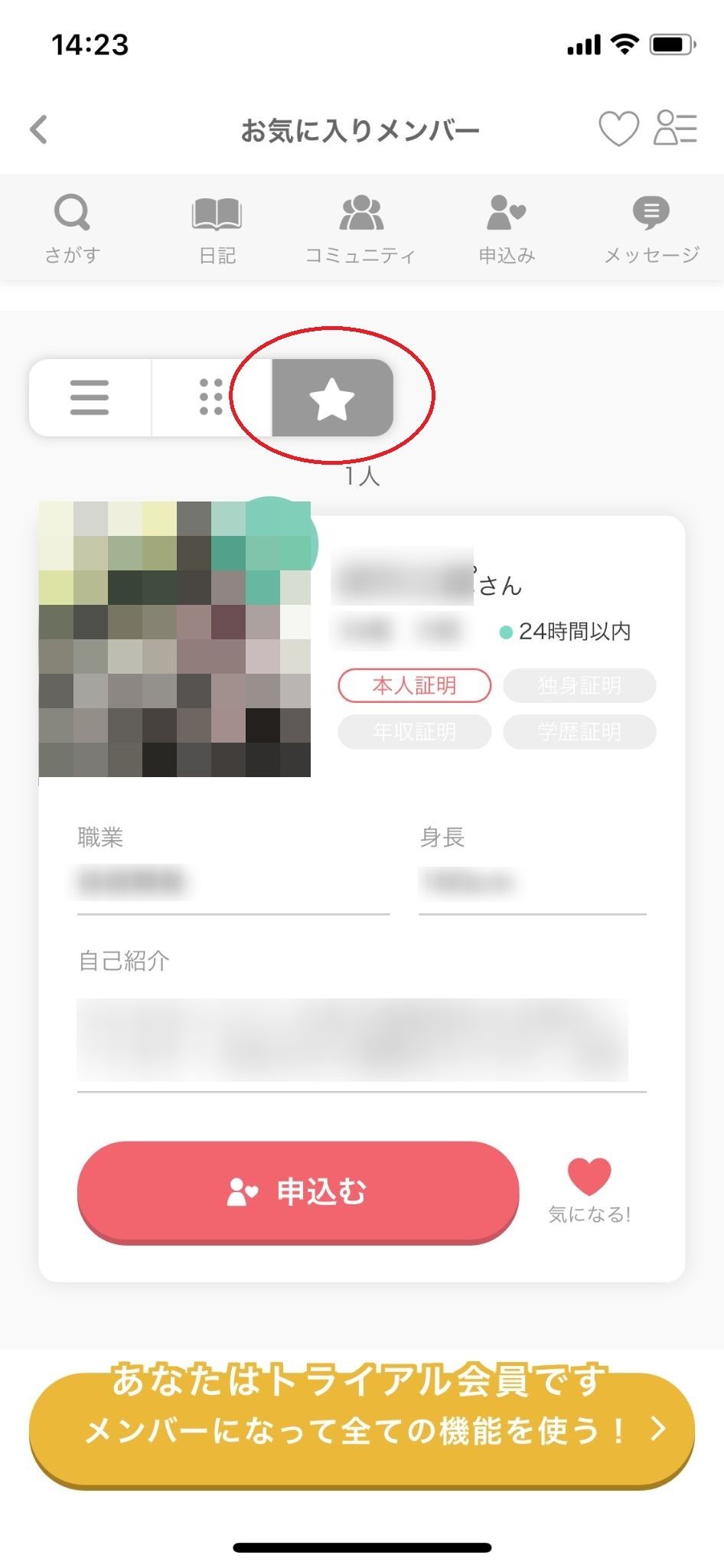Open the 申込み tab
Screen dimensions: 724x1568
[507, 228]
